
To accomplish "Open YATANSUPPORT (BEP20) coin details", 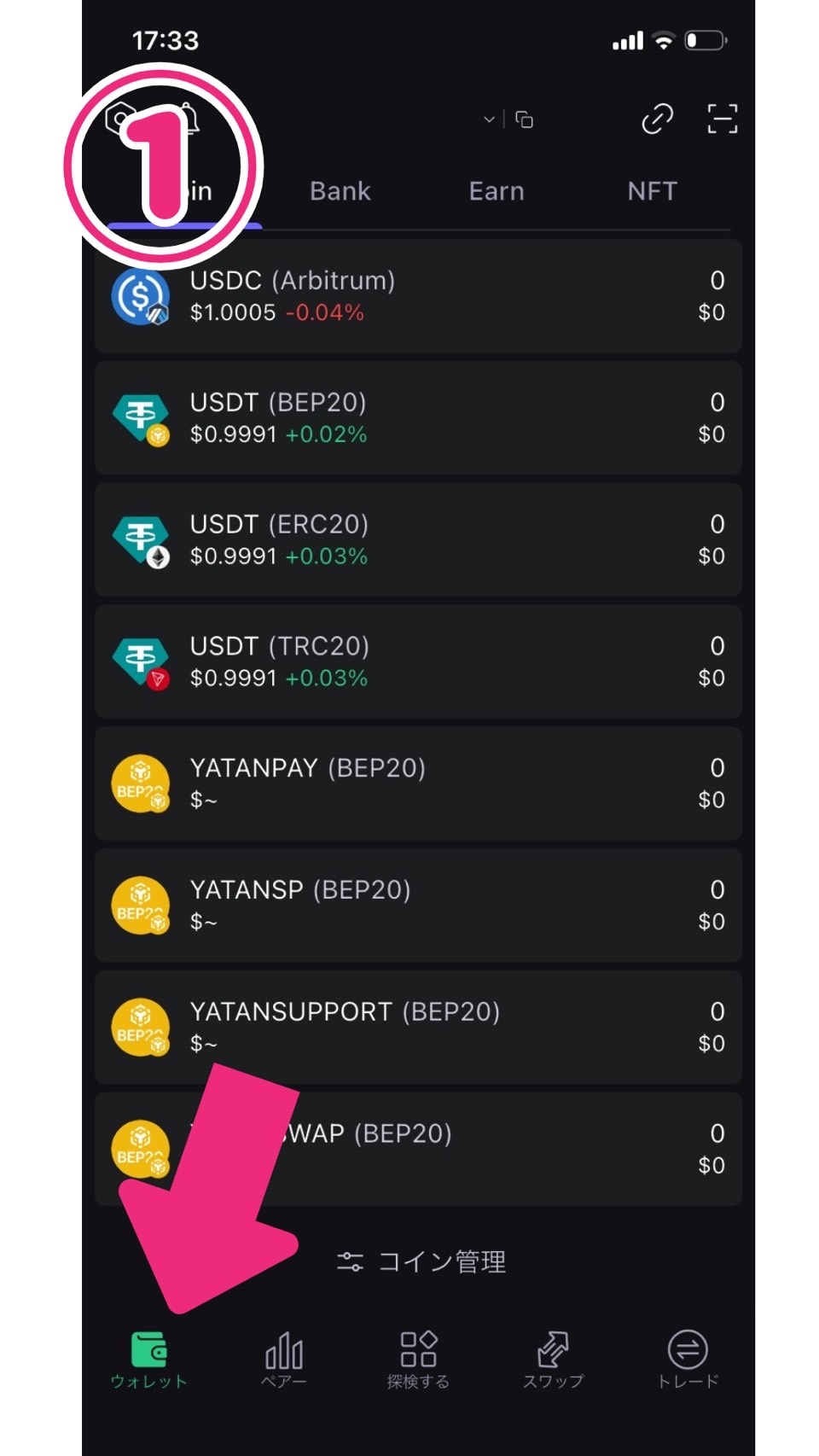I will pyautogui.click(x=418, y=1027).
